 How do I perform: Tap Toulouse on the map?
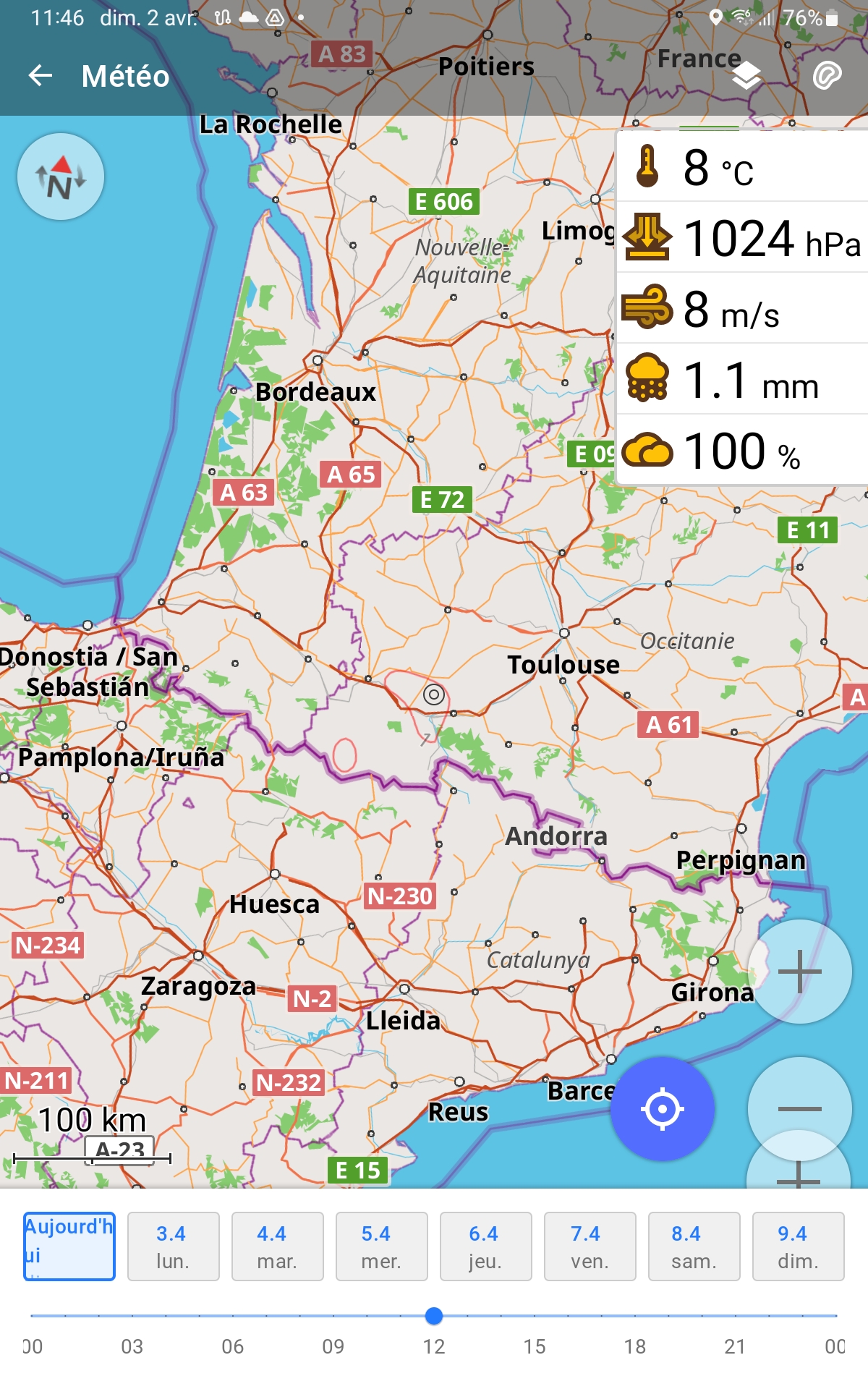[x=563, y=665]
